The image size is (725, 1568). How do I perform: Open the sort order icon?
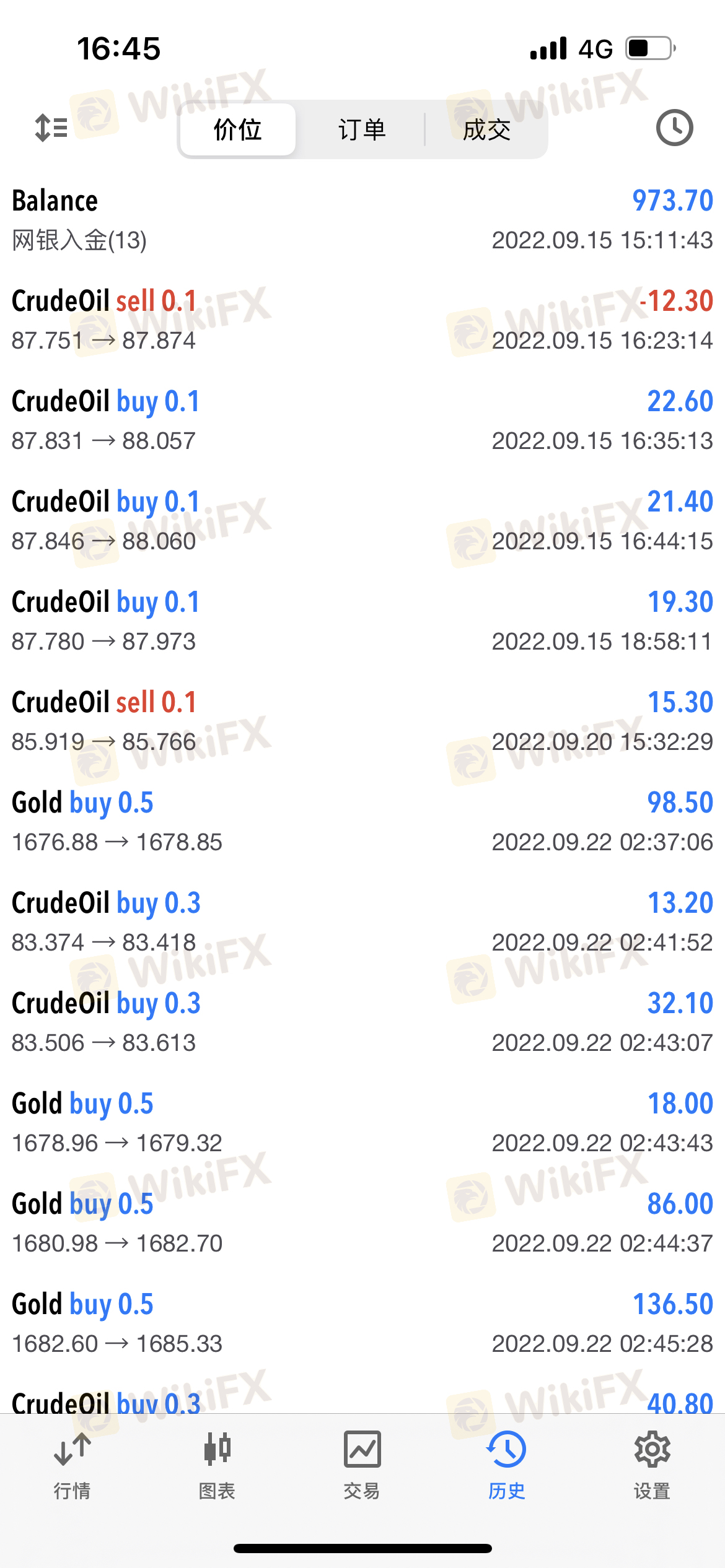click(x=51, y=128)
